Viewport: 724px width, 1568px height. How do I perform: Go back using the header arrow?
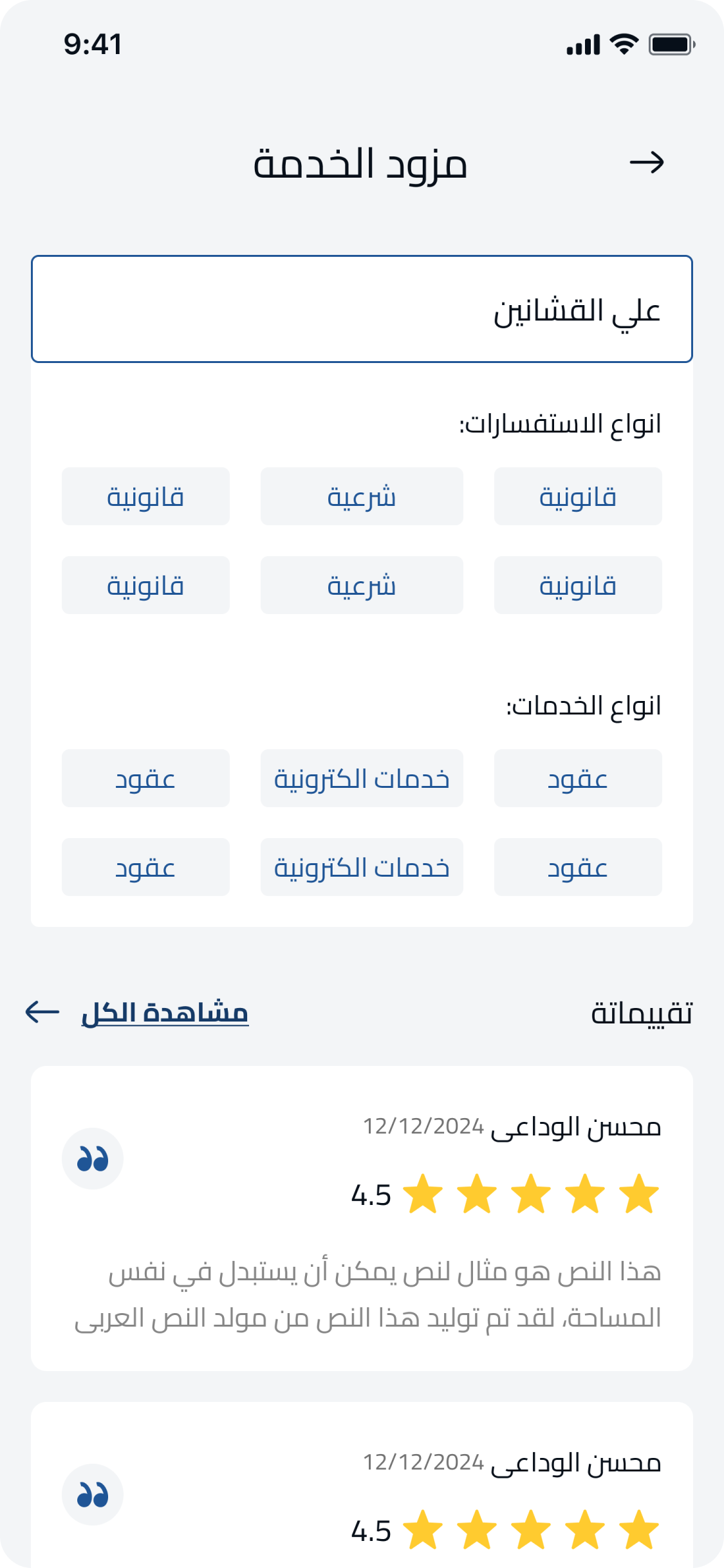(646, 162)
